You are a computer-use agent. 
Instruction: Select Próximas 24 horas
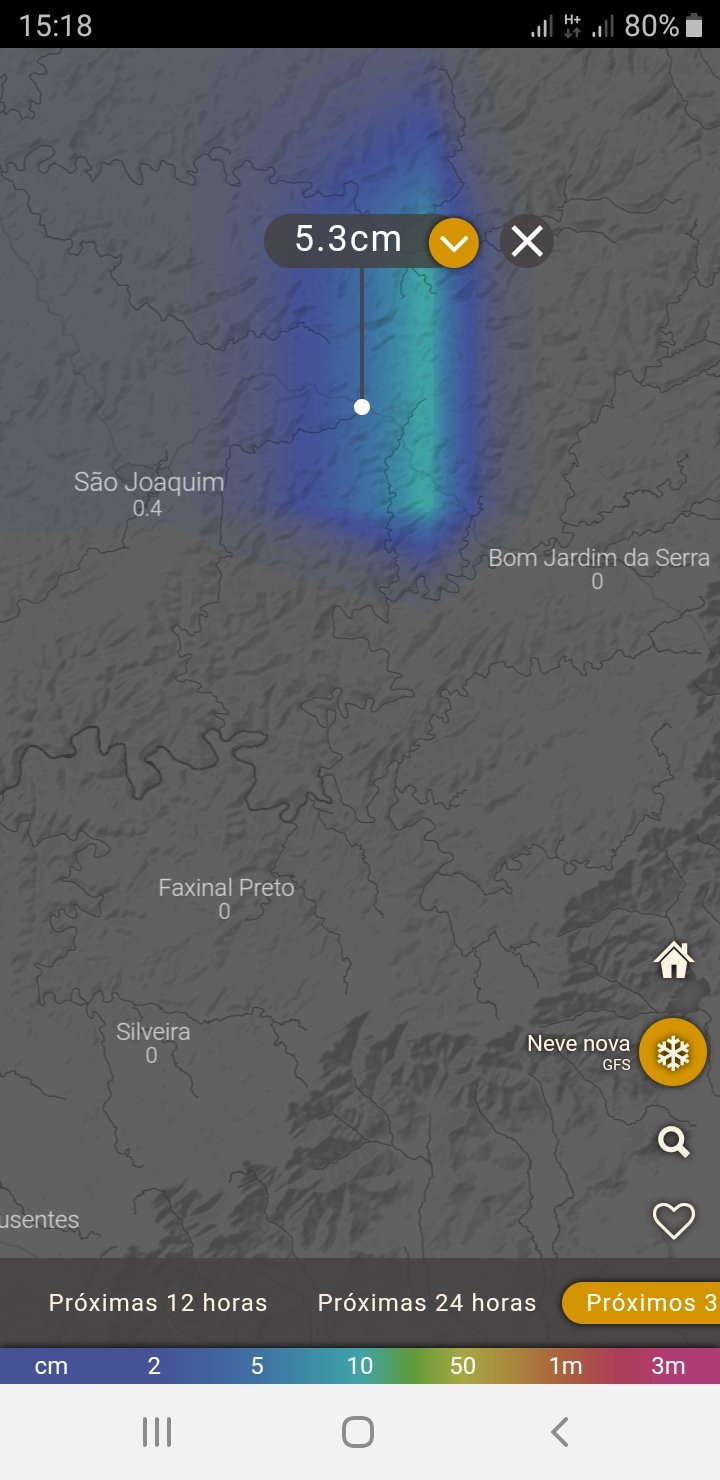(427, 1302)
